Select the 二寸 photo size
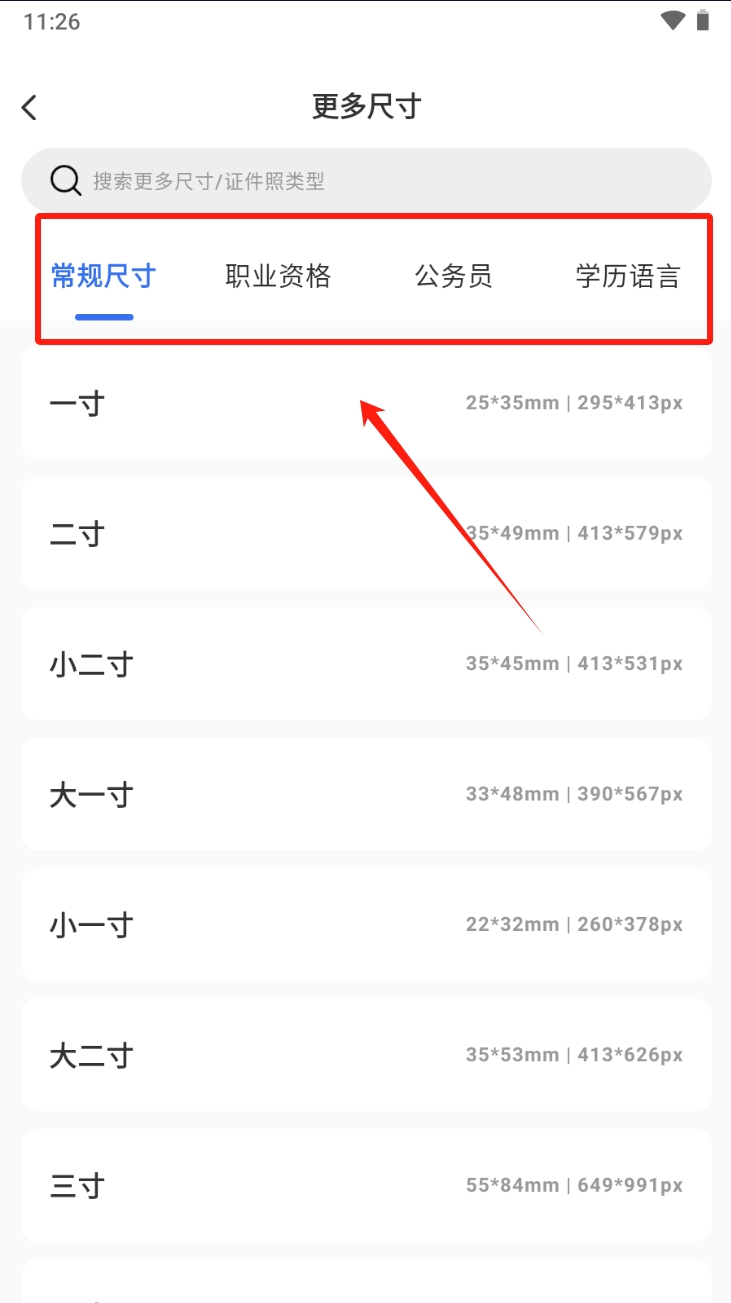The image size is (731, 1303). point(366,533)
